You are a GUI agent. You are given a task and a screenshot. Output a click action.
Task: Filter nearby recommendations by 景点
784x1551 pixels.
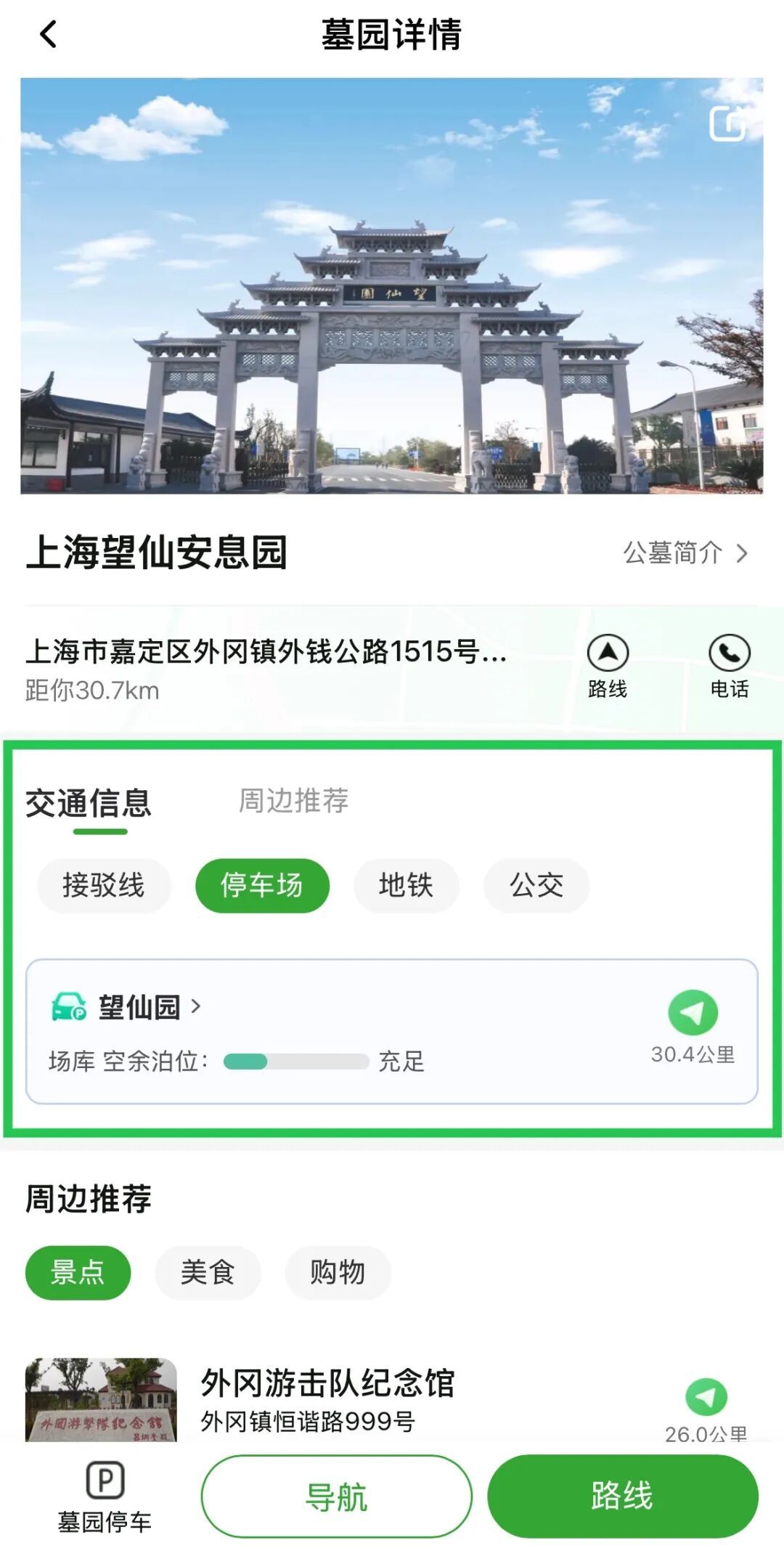pos(78,1272)
